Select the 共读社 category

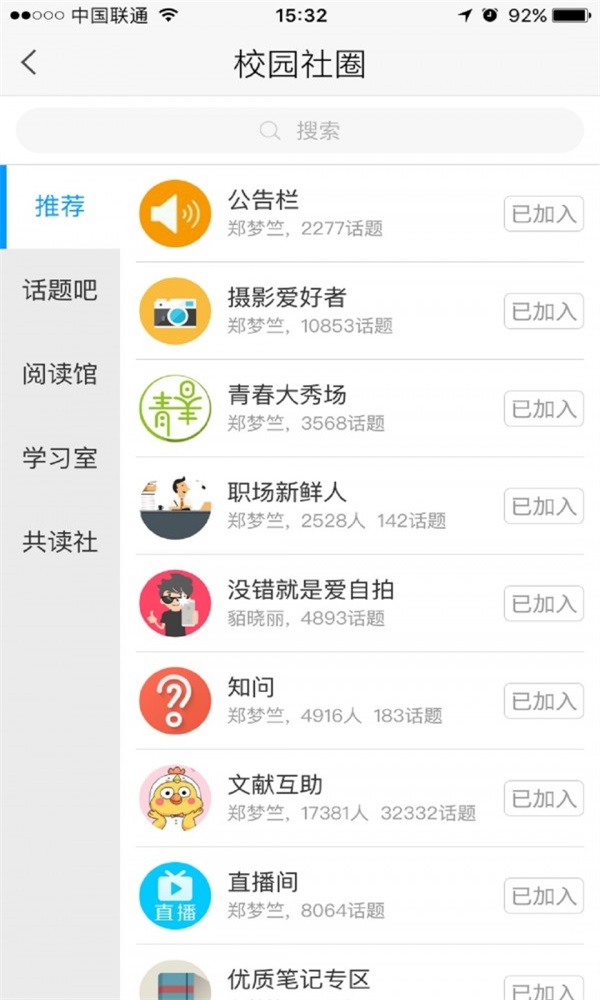coord(60,543)
